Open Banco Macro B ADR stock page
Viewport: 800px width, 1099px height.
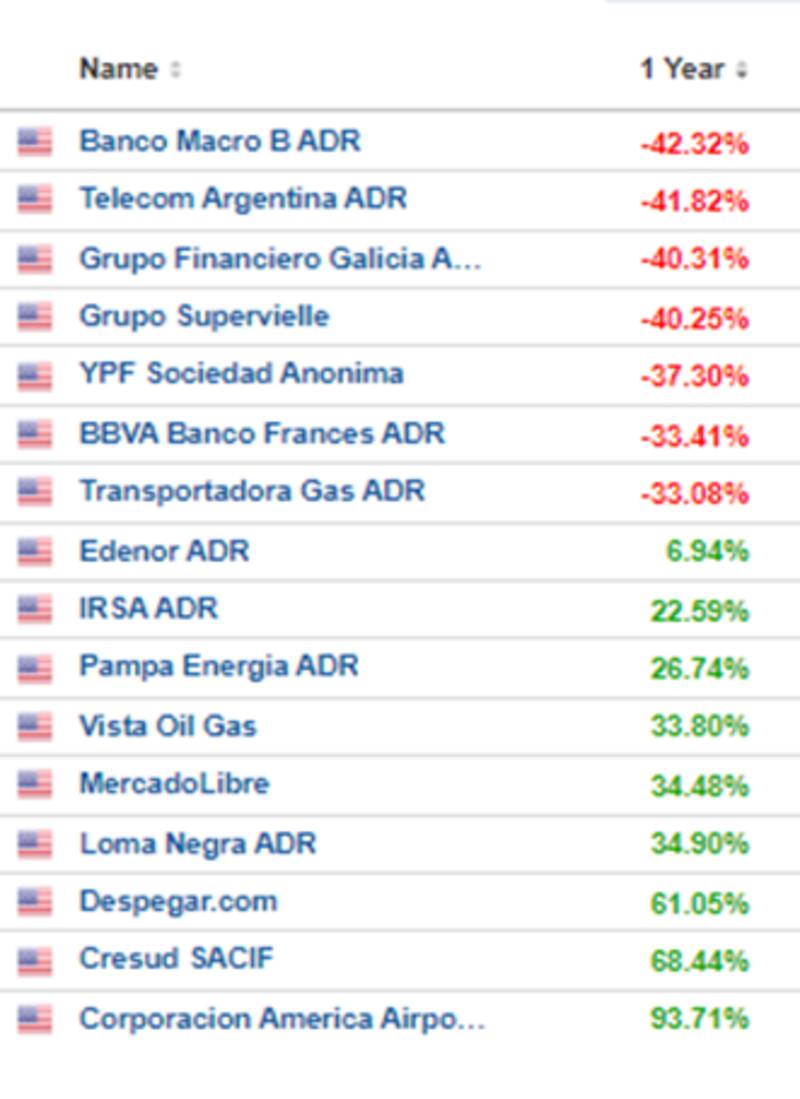point(219,141)
